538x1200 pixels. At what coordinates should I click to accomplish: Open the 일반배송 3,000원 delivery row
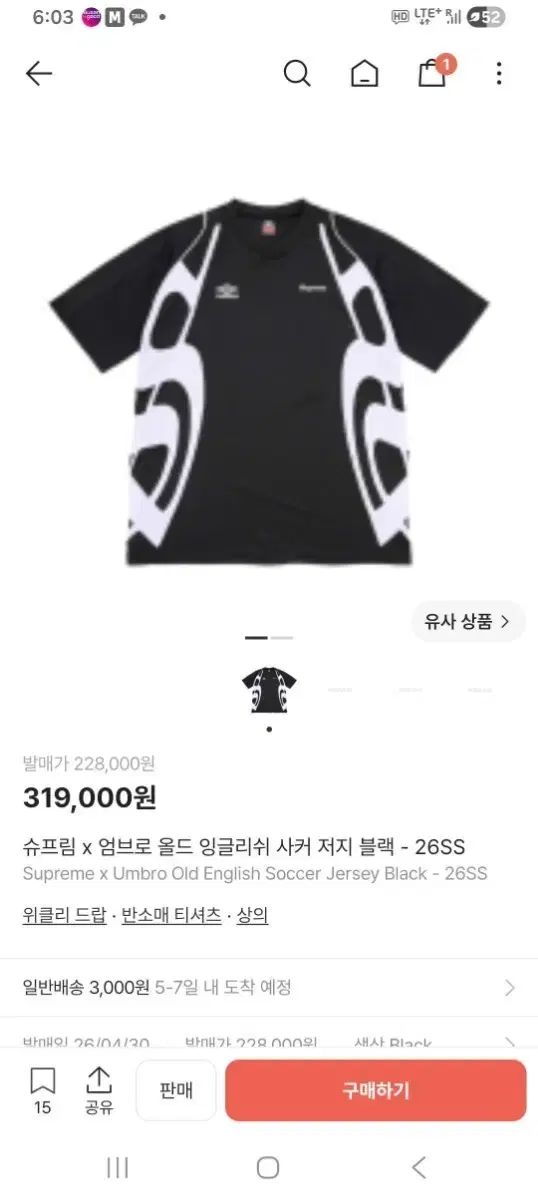point(269,988)
